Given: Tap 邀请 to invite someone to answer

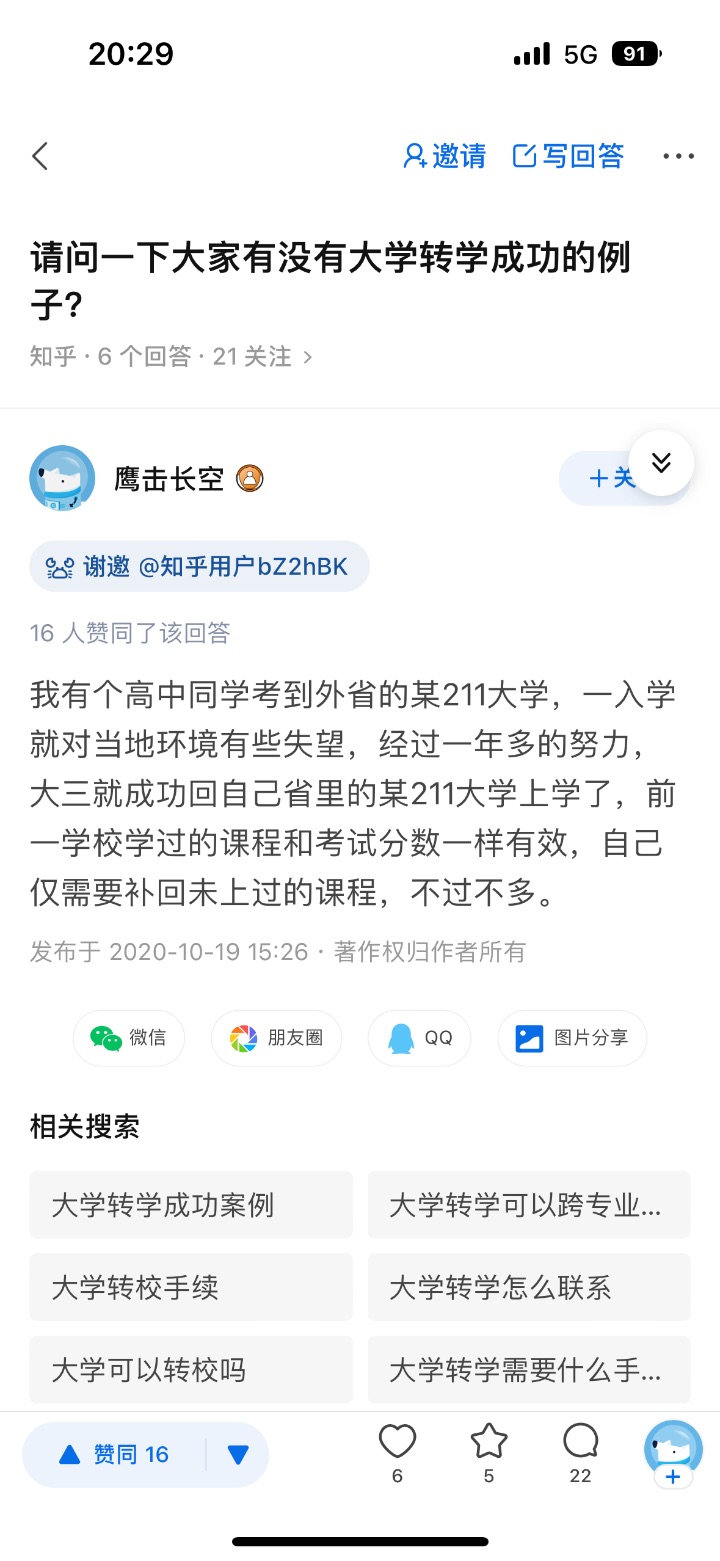Looking at the screenshot, I should pos(444,156).
